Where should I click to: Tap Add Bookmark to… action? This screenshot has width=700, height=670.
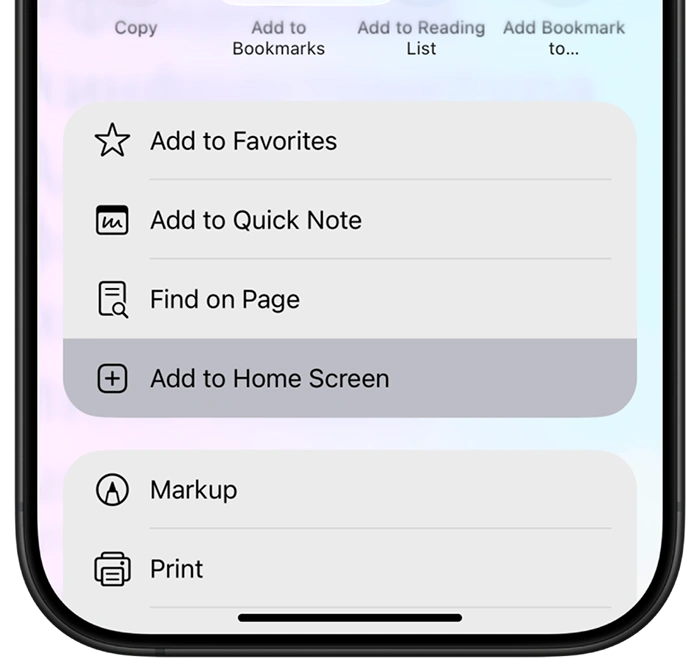(563, 37)
